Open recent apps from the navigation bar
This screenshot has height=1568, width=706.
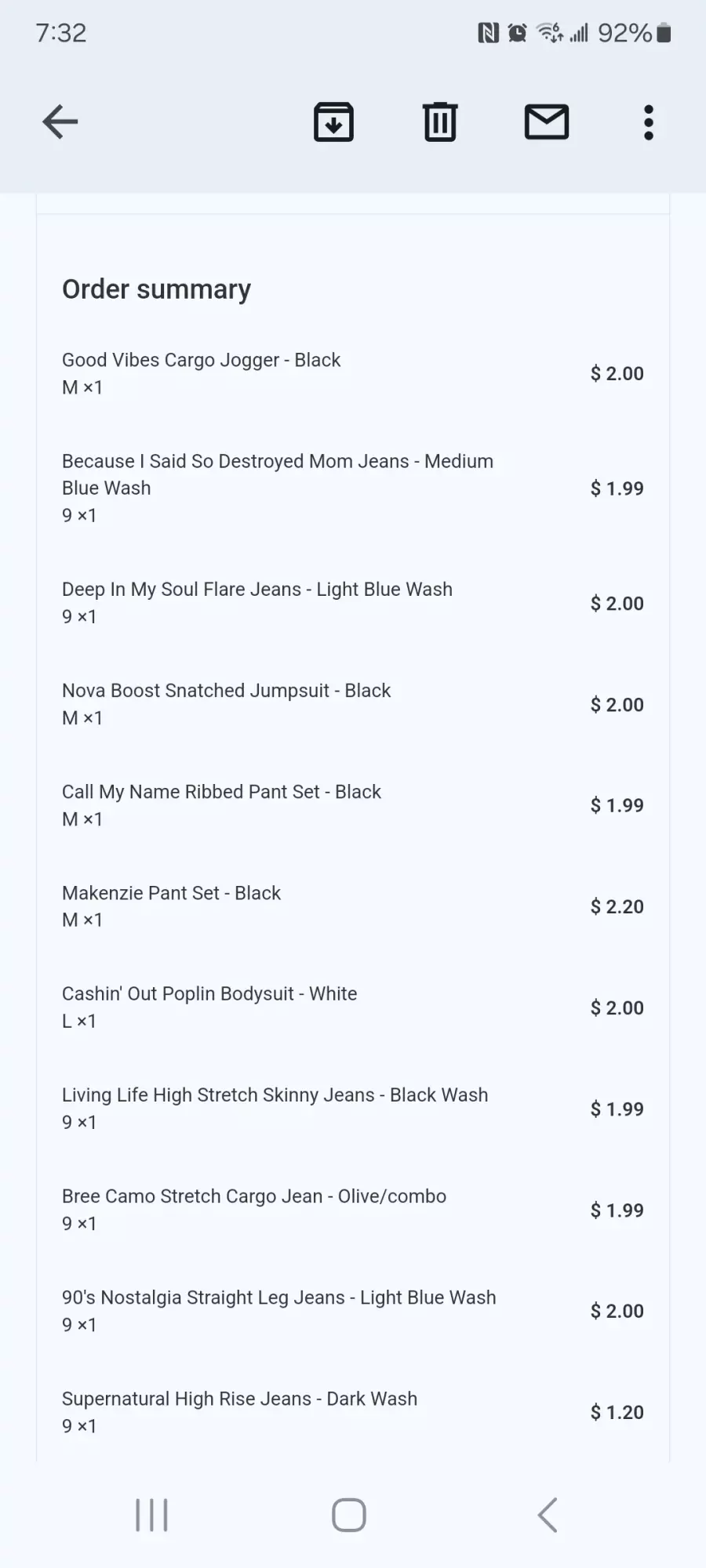click(151, 1515)
